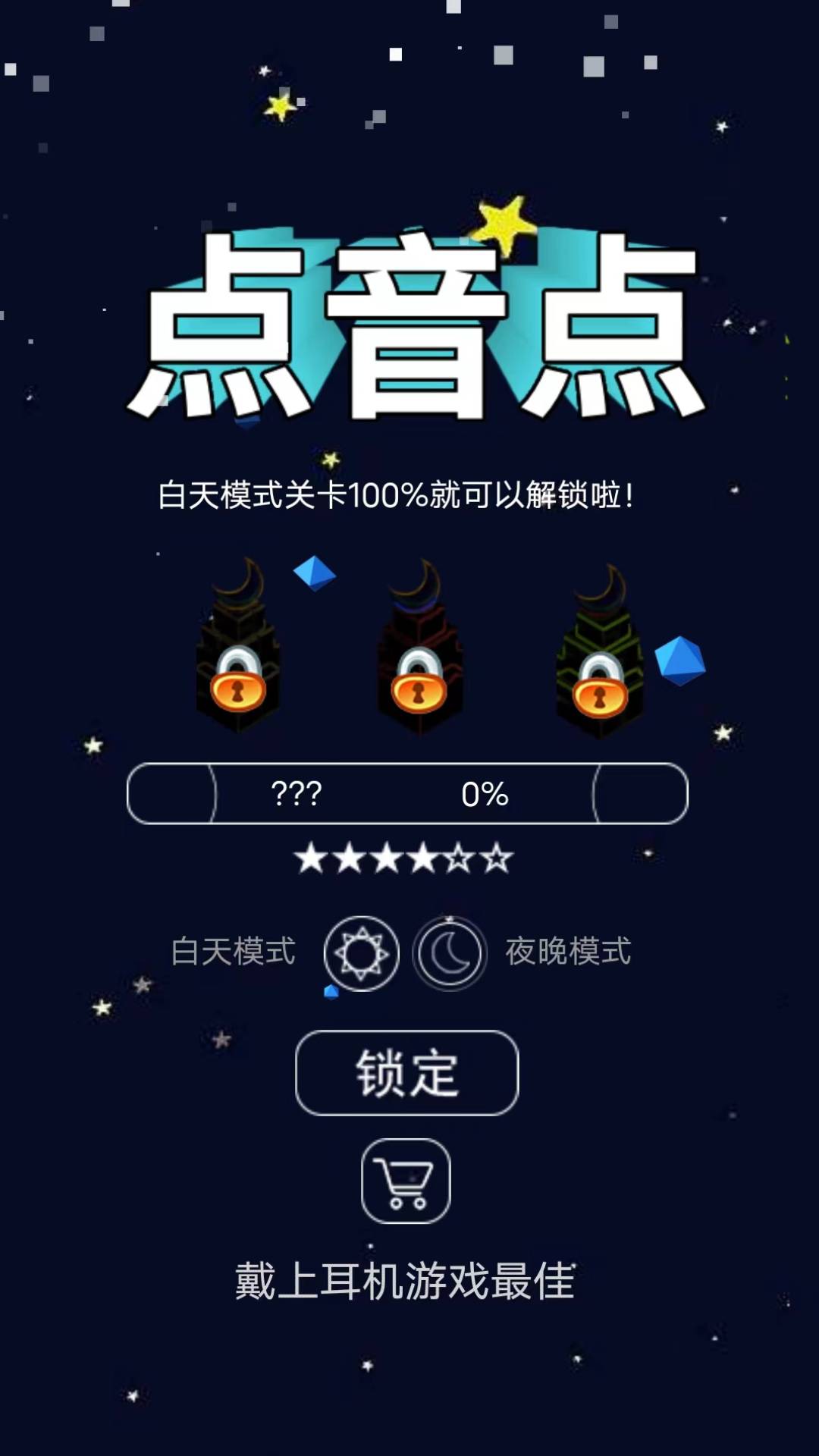
Task: Tap the 锁定 (locked) button
Action: 407,1073
